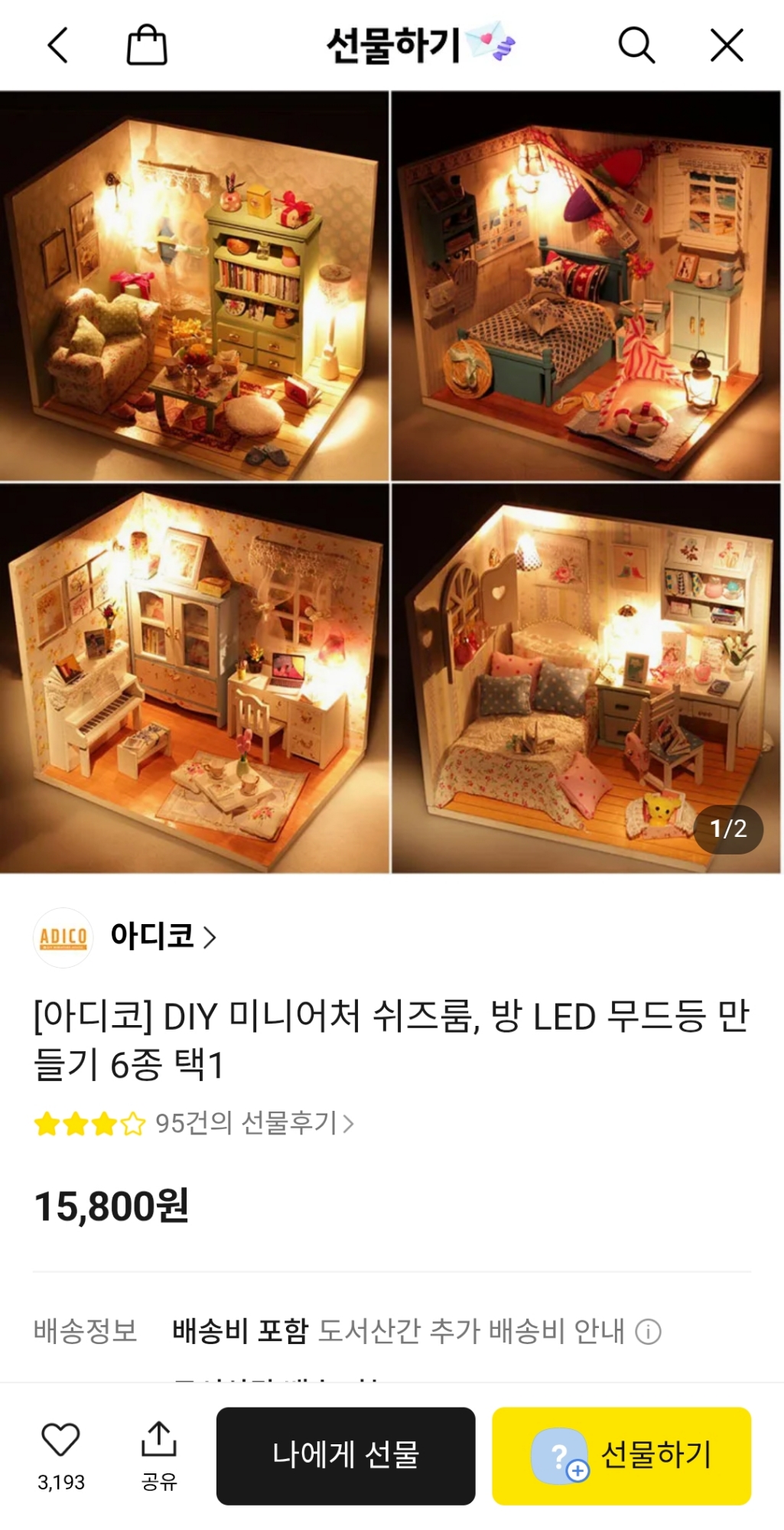Tap the 나에게 선물 button
Screen dimensions: 784x1530
coord(346,1455)
